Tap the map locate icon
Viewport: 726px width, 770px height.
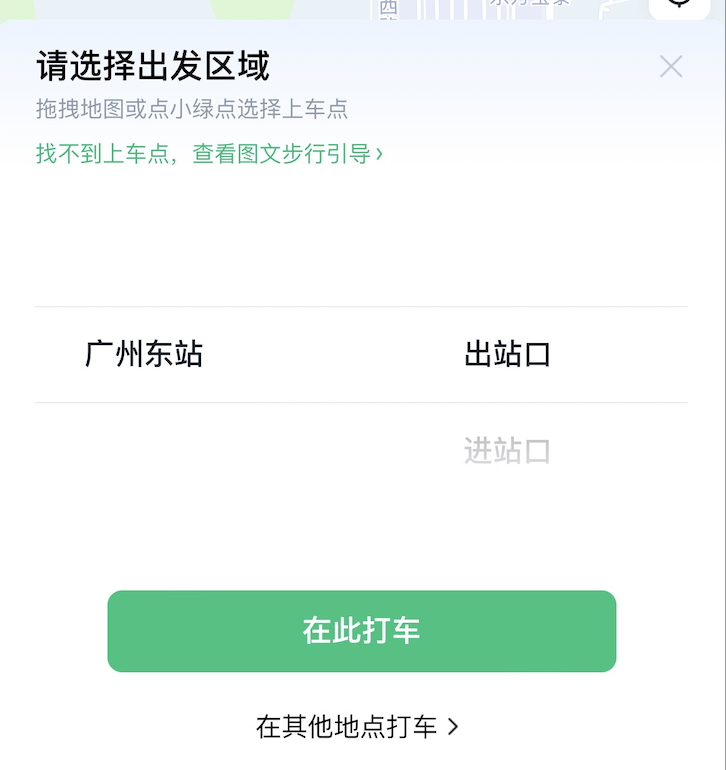pos(680,5)
